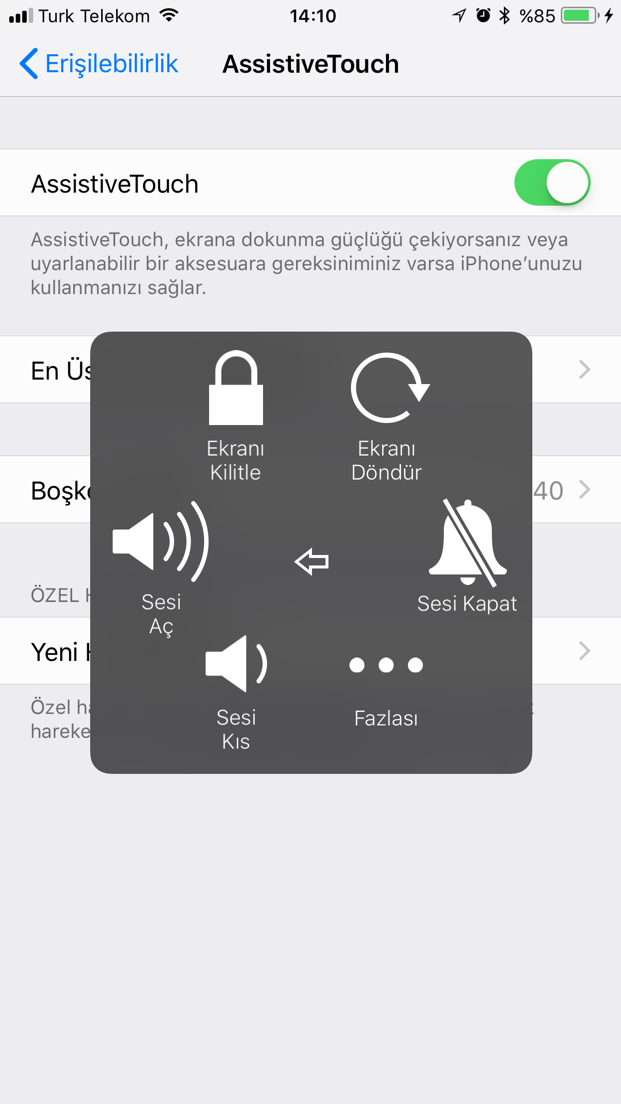
Task: Rotate screen using Ekranı Döndür
Action: point(388,415)
